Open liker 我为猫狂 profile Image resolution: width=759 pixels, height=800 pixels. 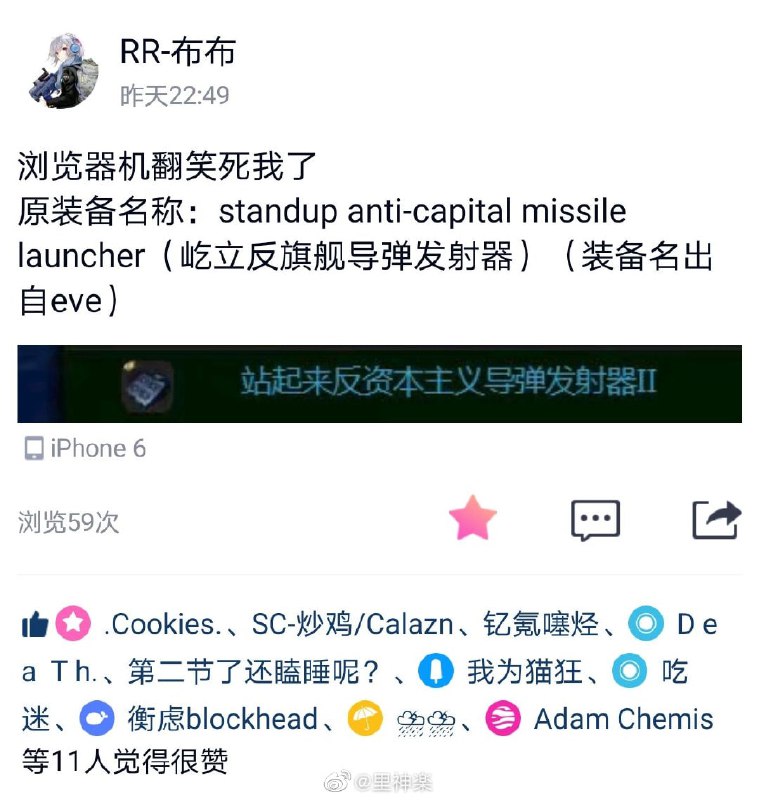click(x=524, y=672)
